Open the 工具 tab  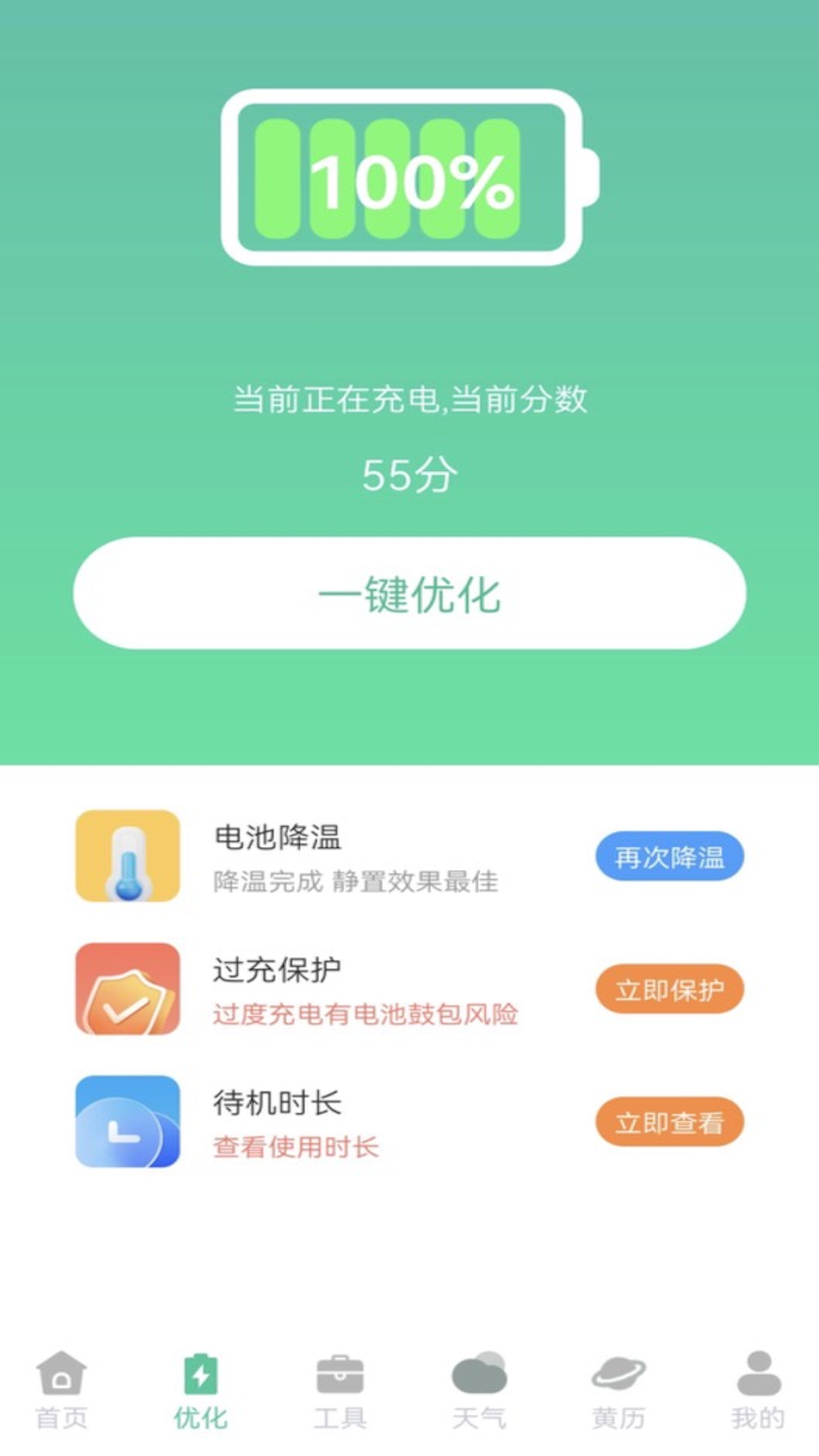click(340, 1389)
